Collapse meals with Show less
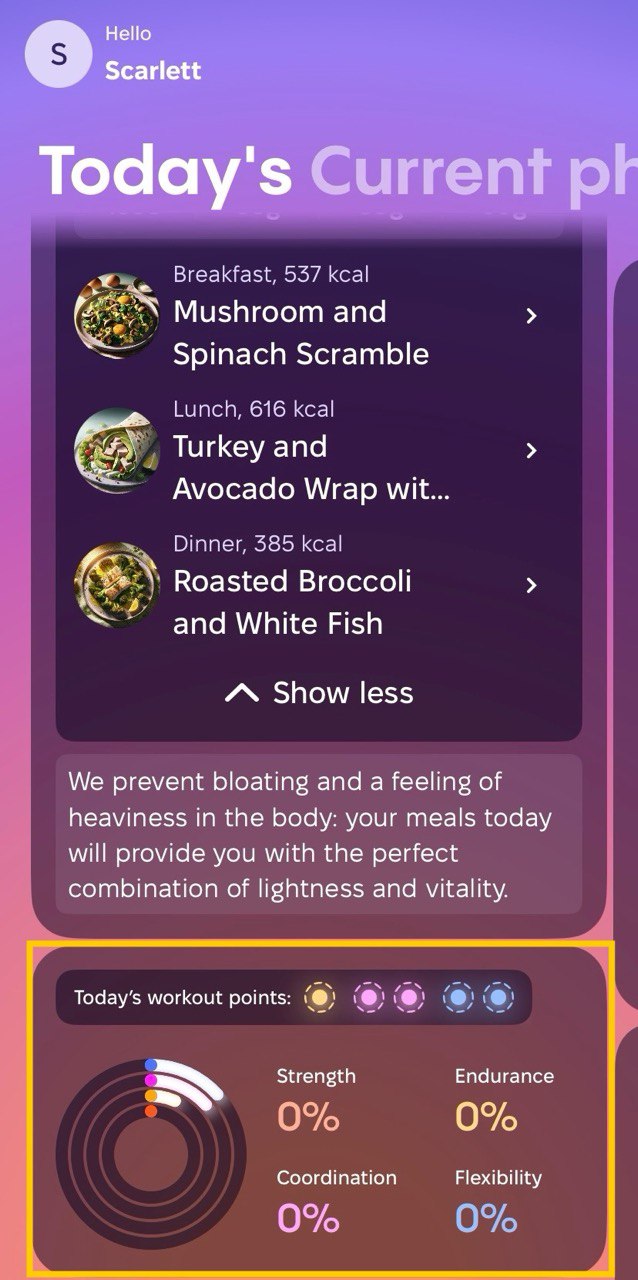The height and width of the screenshot is (1280, 638). point(319,693)
